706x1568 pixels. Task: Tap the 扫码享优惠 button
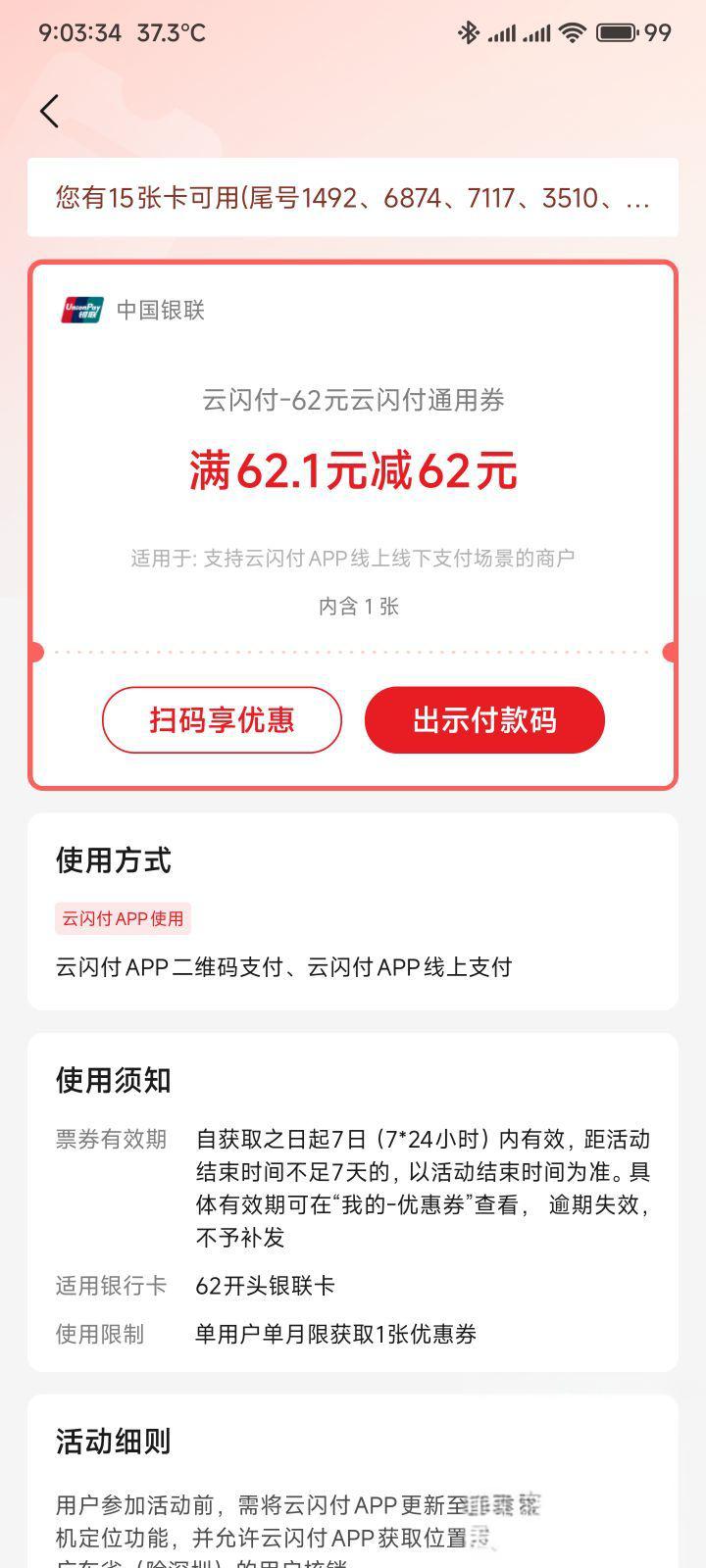coord(222,720)
